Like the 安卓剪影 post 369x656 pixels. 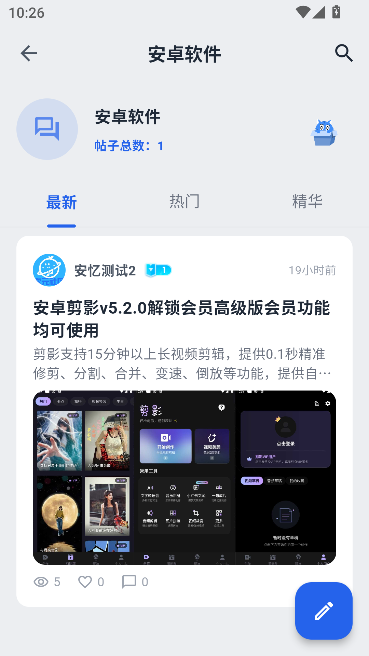tap(91, 582)
